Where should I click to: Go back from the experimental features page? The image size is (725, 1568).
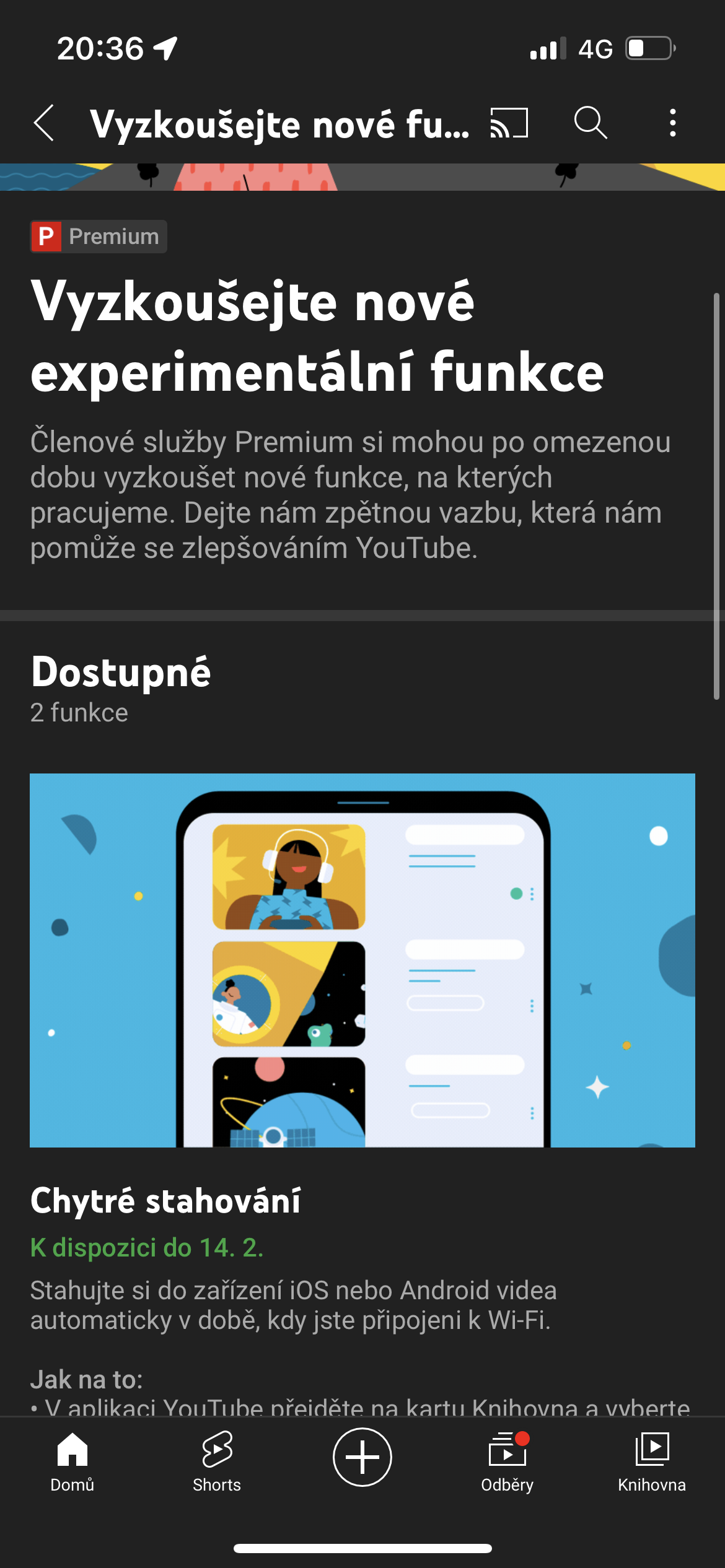tap(44, 123)
